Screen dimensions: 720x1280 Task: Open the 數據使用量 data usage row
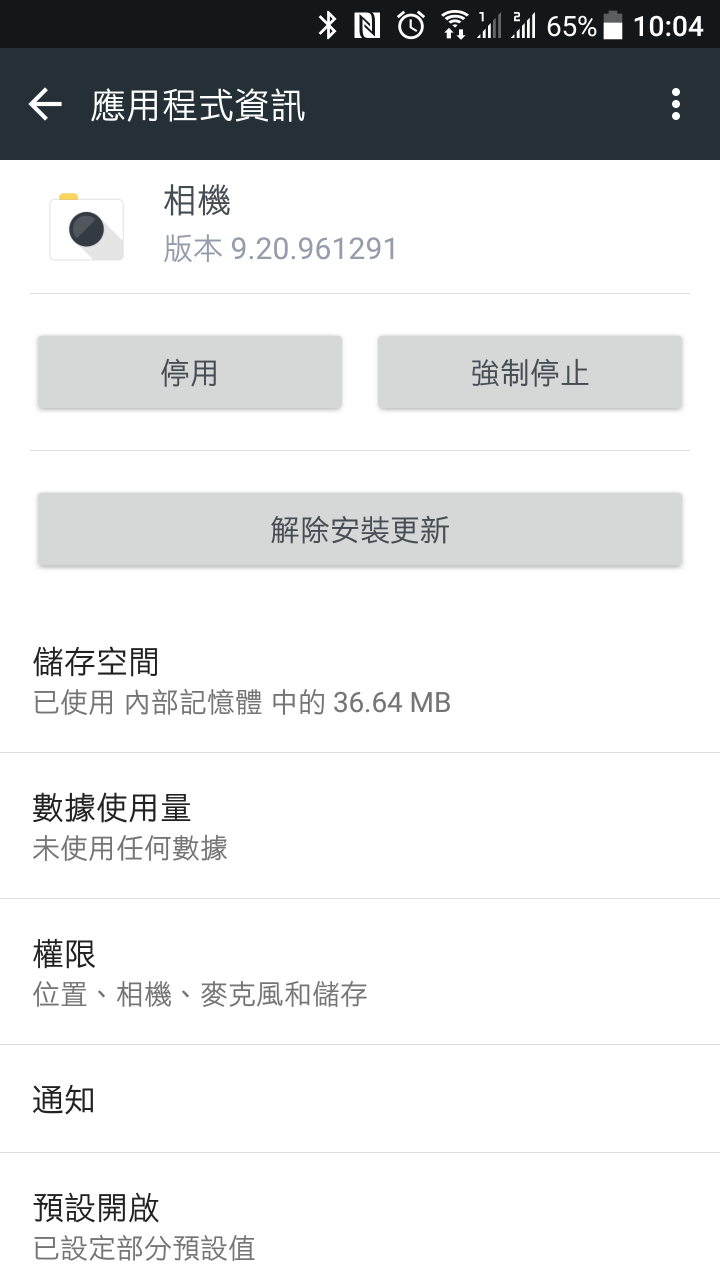point(360,826)
